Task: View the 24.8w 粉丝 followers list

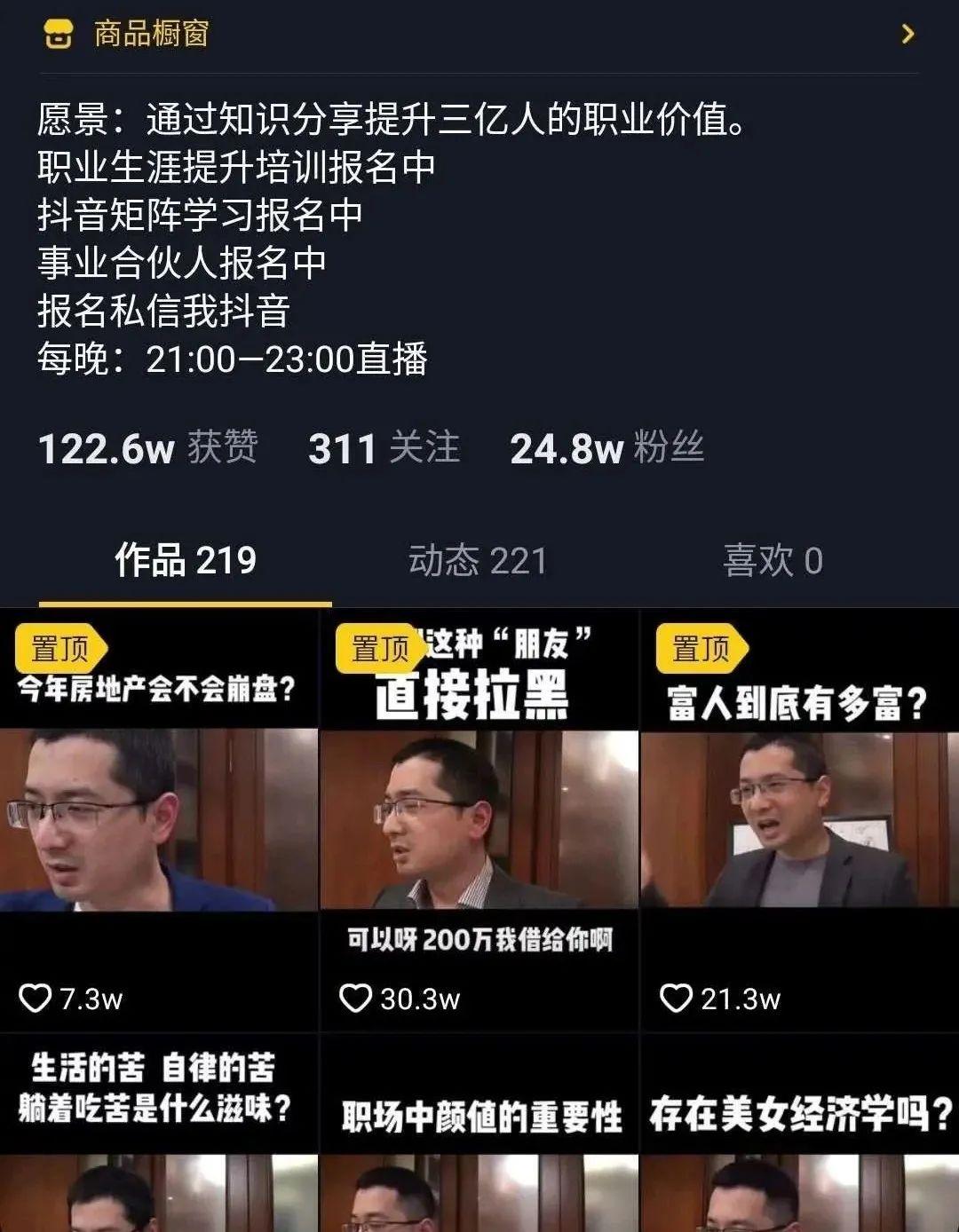Action: (607, 448)
